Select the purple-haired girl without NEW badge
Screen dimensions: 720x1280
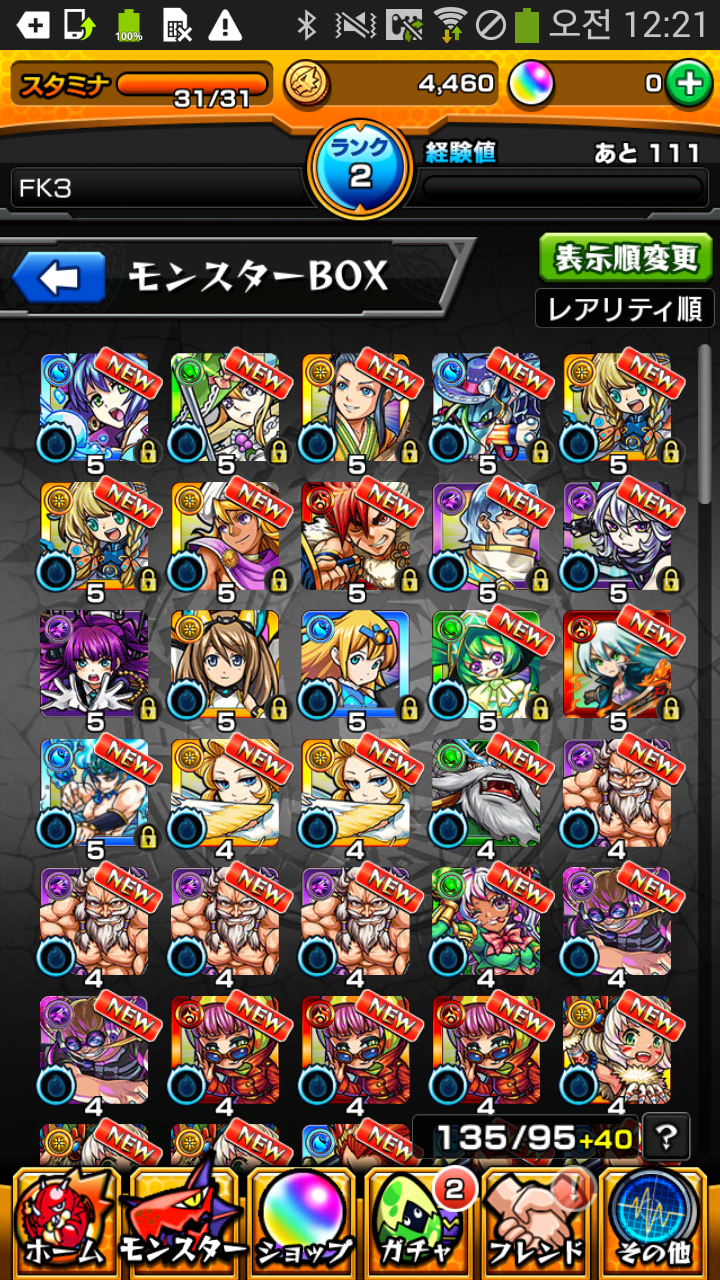93,664
